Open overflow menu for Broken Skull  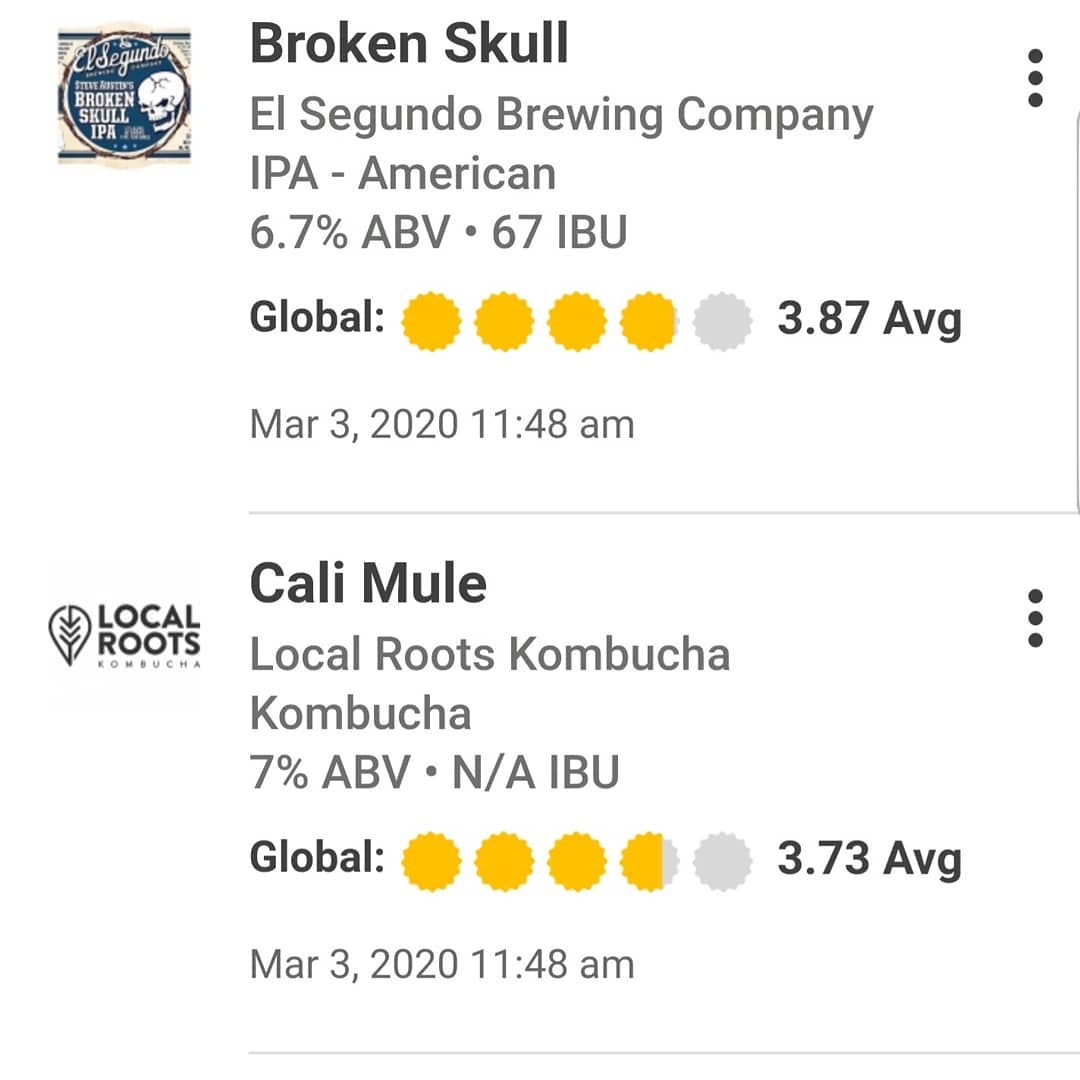click(x=1035, y=78)
